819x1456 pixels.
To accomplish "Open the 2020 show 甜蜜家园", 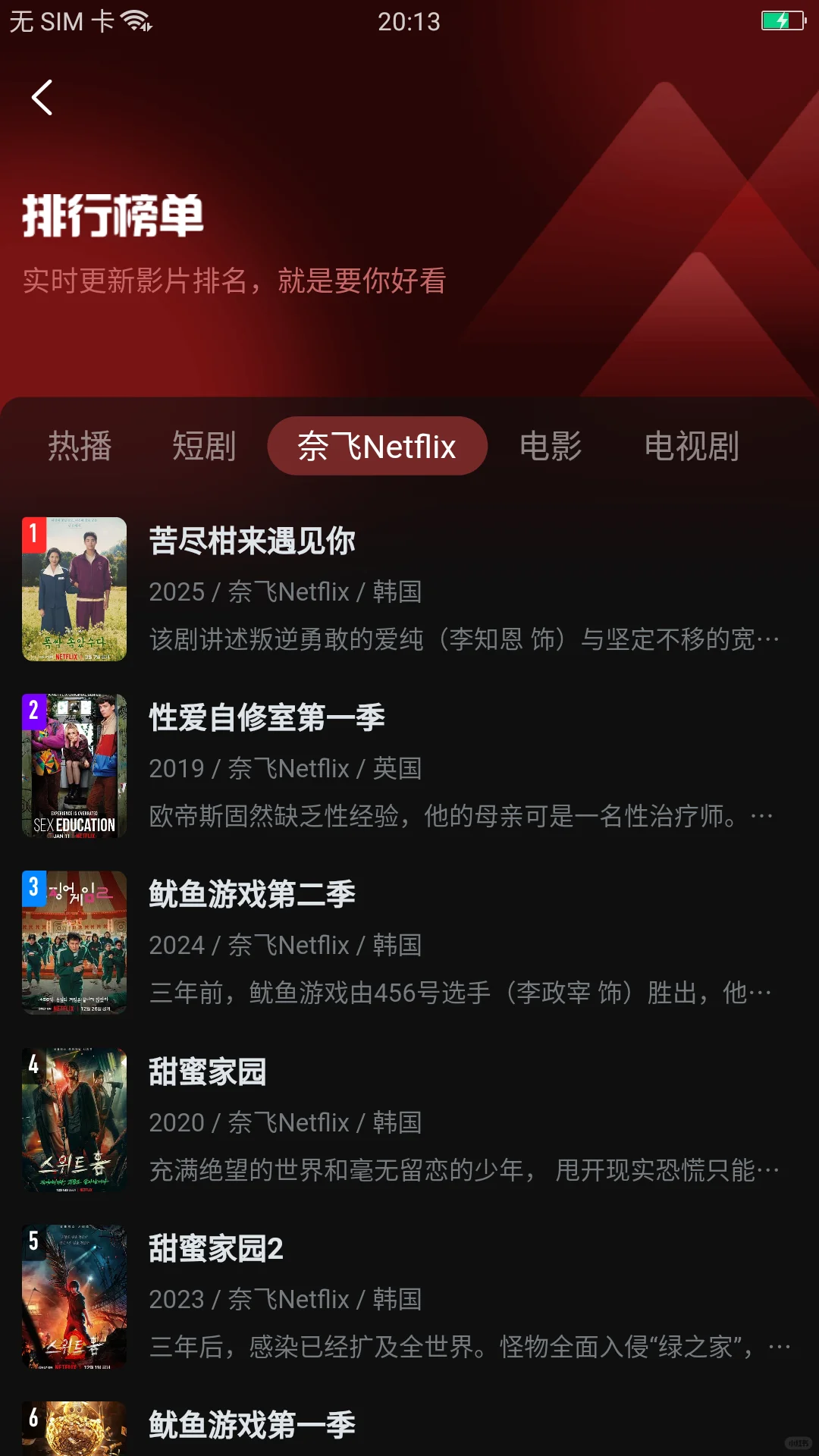I will (x=208, y=1072).
